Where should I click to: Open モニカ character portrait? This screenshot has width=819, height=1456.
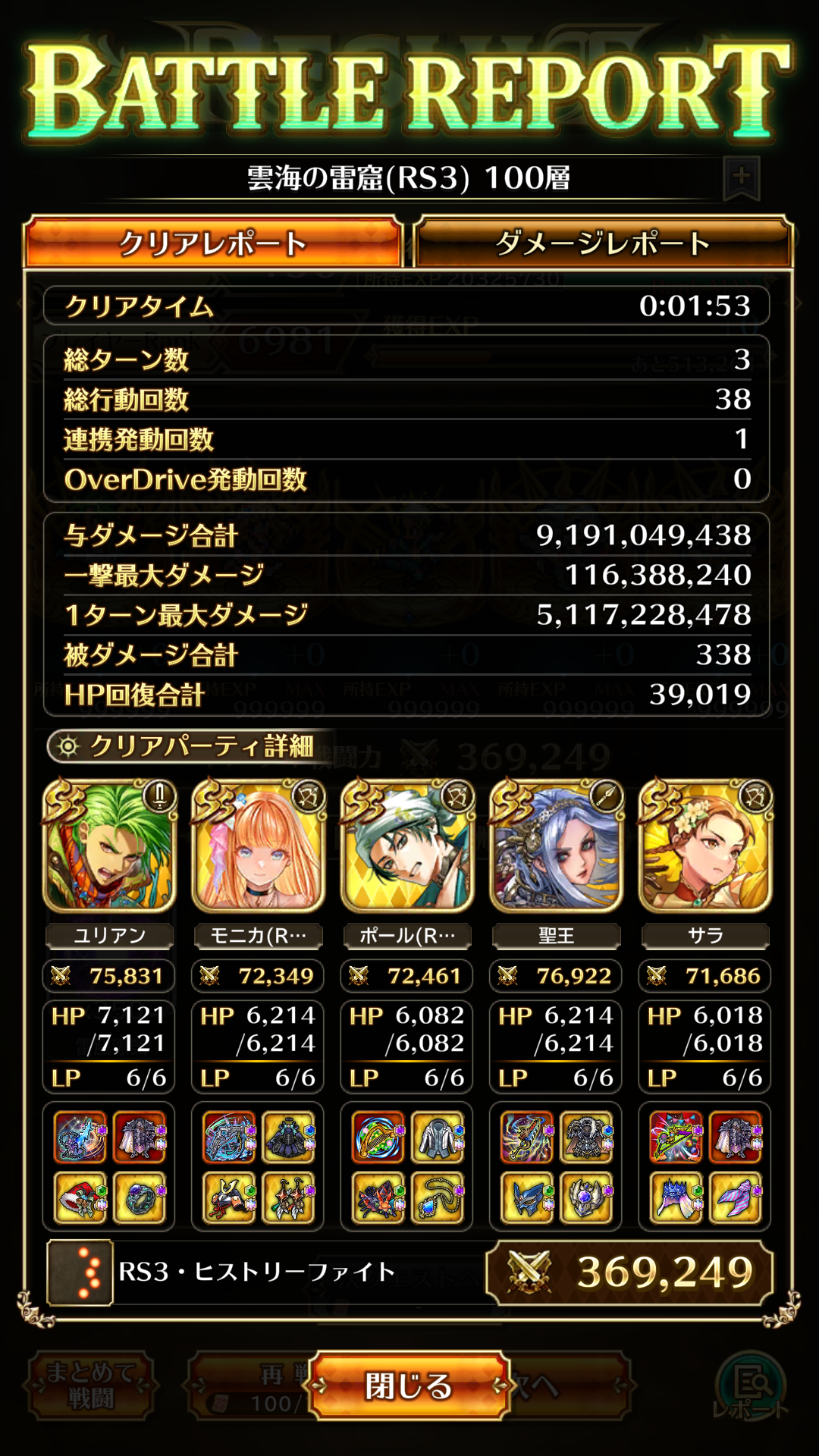259,846
